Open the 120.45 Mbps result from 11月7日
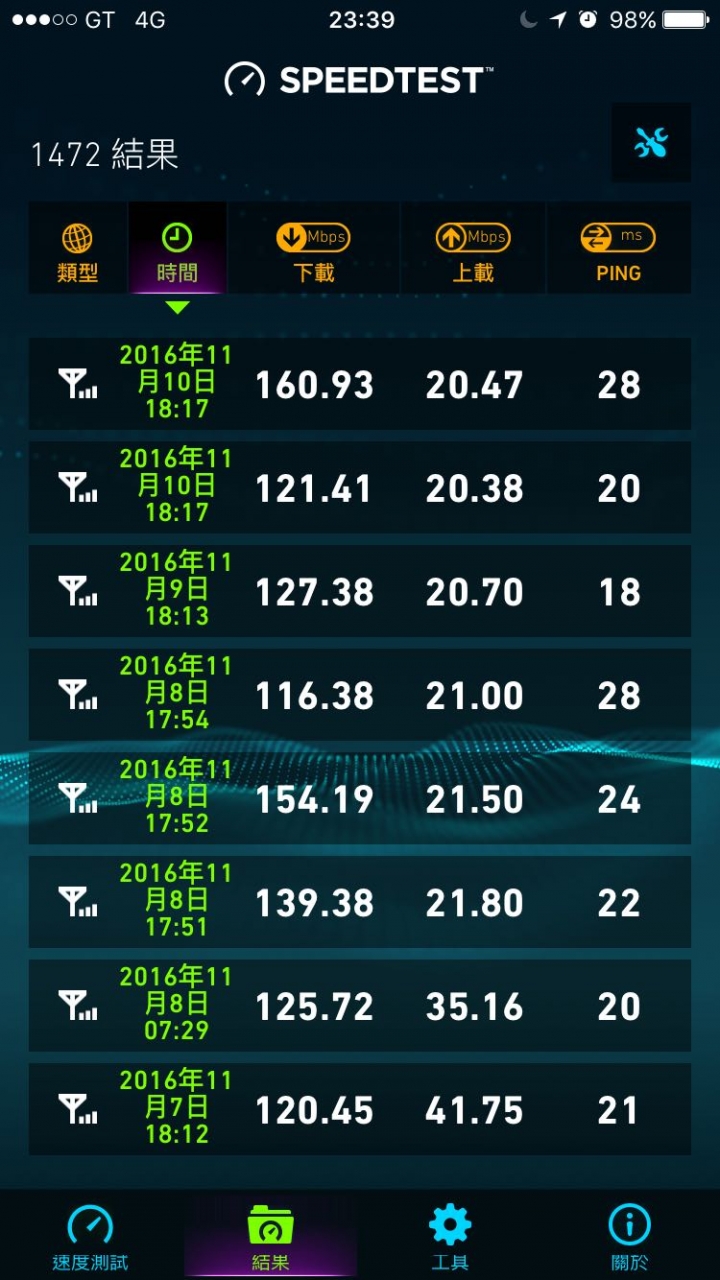The width and height of the screenshot is (720, 1280). (x=360, y=1109)
